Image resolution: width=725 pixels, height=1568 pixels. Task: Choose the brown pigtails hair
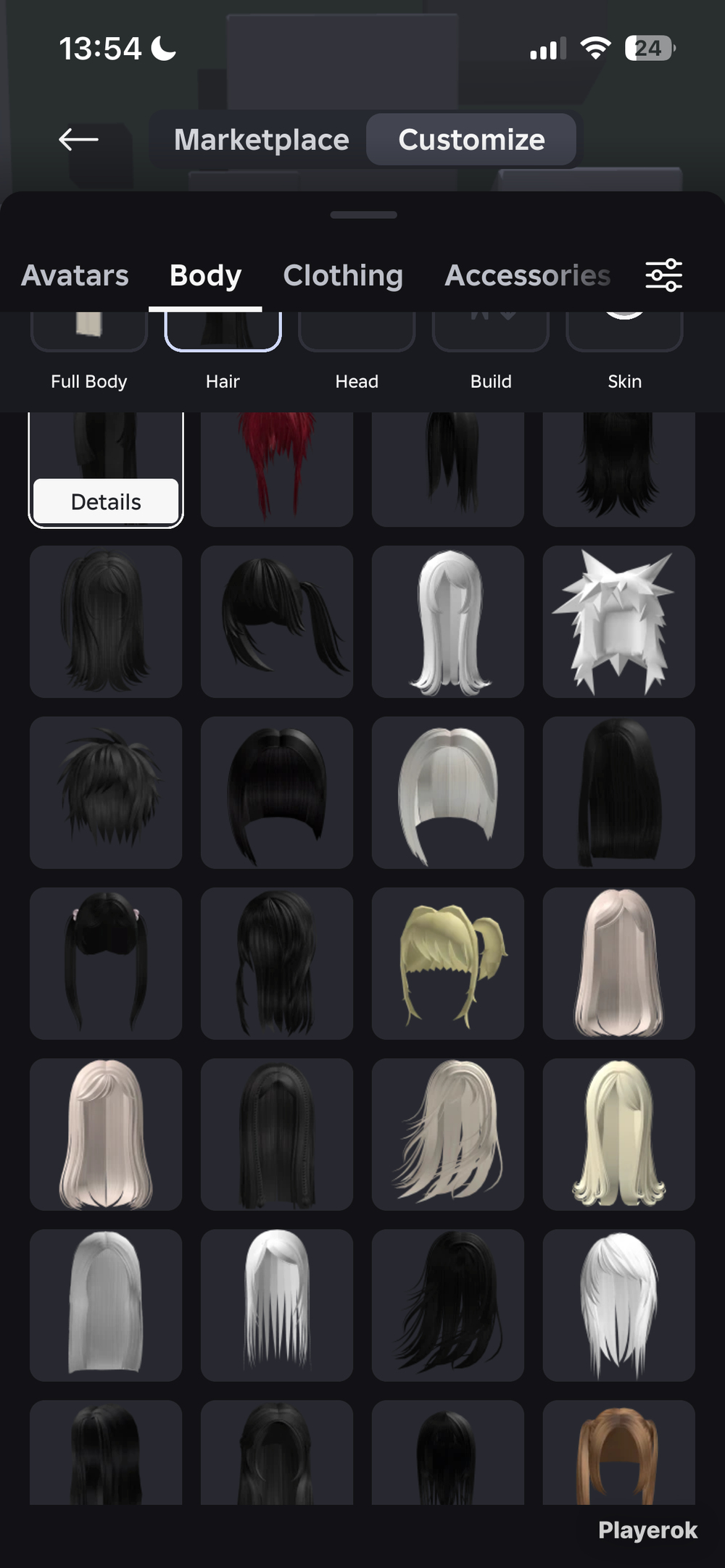coord(619,1452)
